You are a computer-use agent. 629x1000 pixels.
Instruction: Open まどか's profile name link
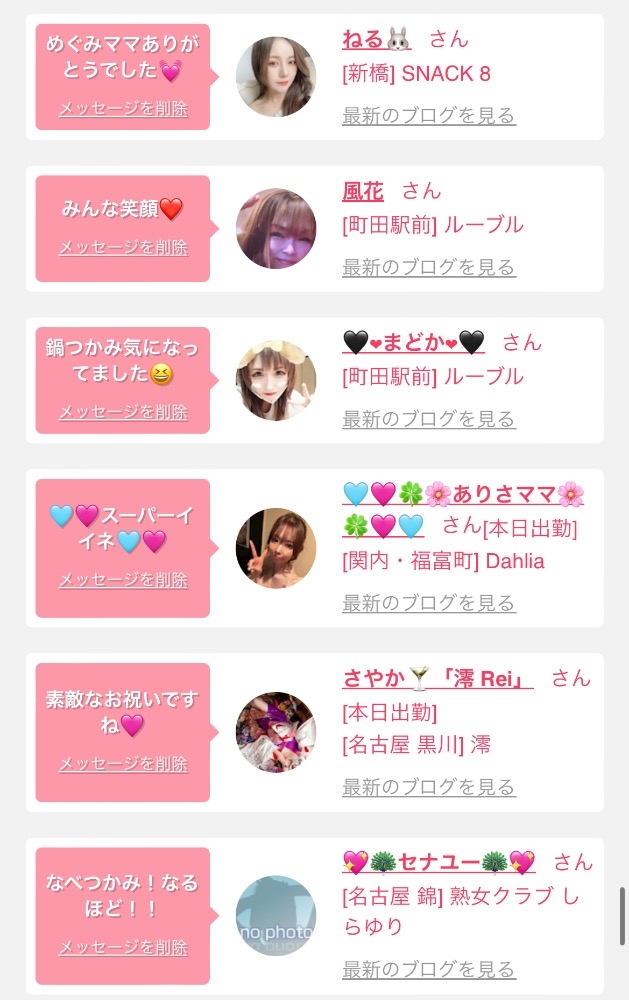[x=413, y=343]
